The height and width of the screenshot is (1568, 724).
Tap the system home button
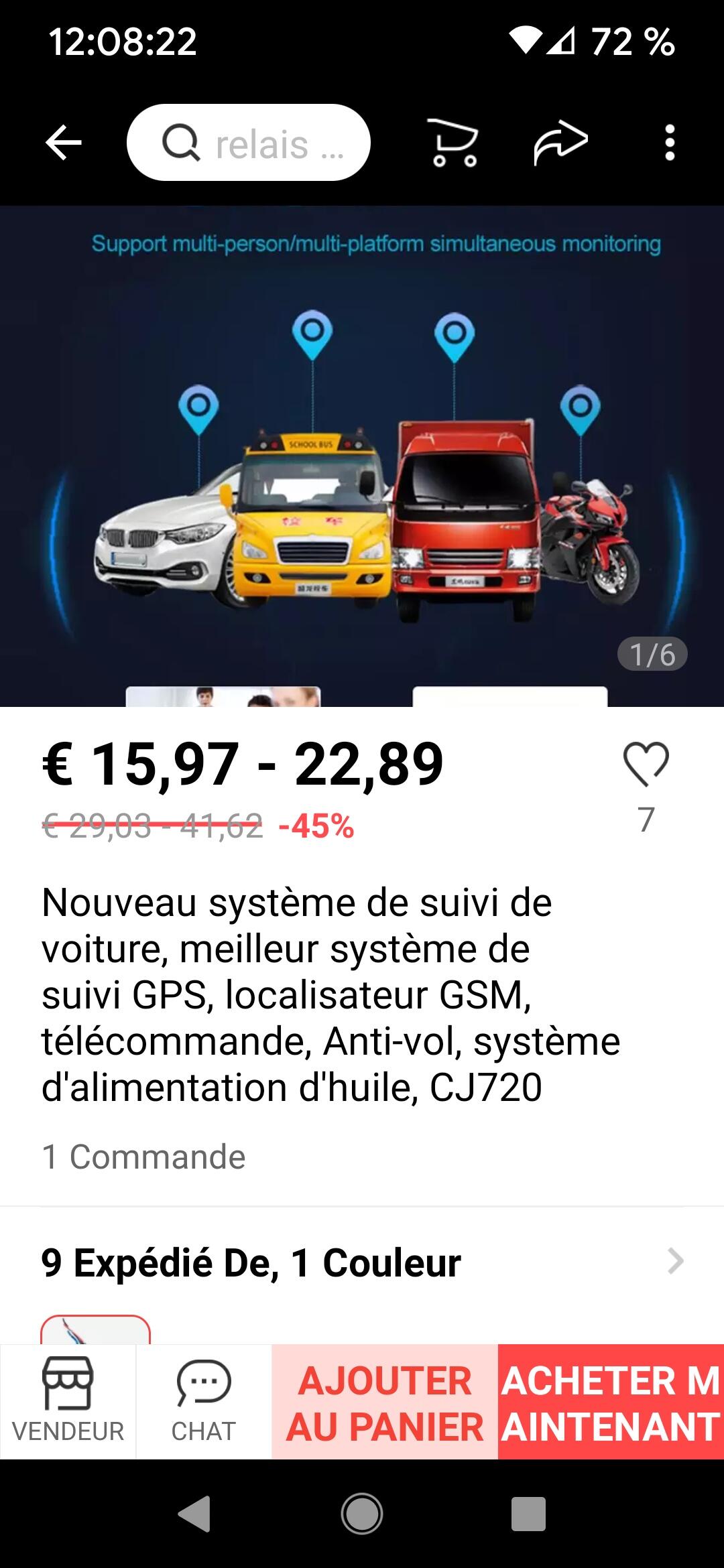click(362, 1514)
